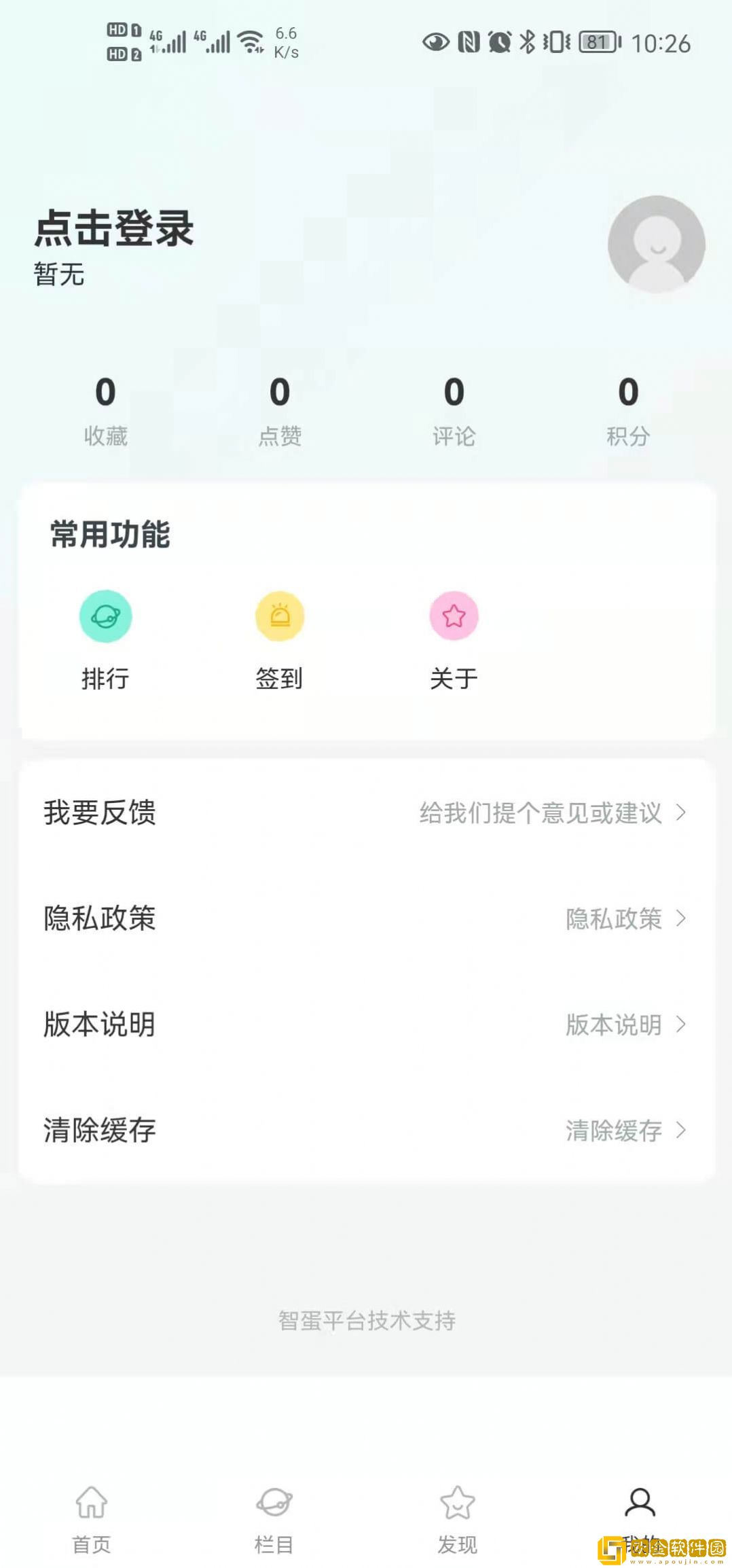The height and width of the screenshot is (1568, 732).
Task: Expand the 版本说明 version notes chevron
Action: click(x=681, y=1026)
